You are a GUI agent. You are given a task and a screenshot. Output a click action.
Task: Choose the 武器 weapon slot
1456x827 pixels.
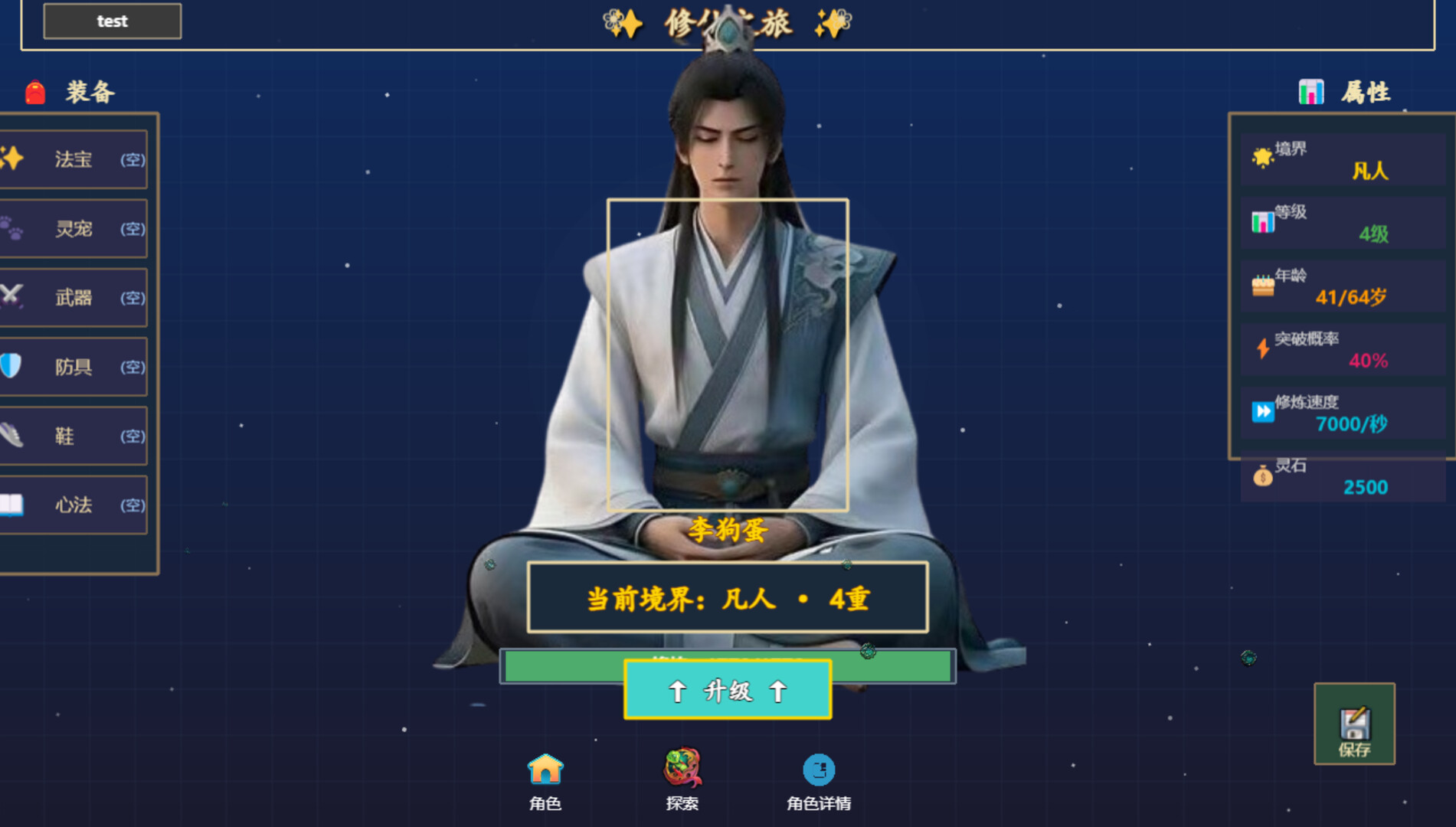(x=74, y=297)
